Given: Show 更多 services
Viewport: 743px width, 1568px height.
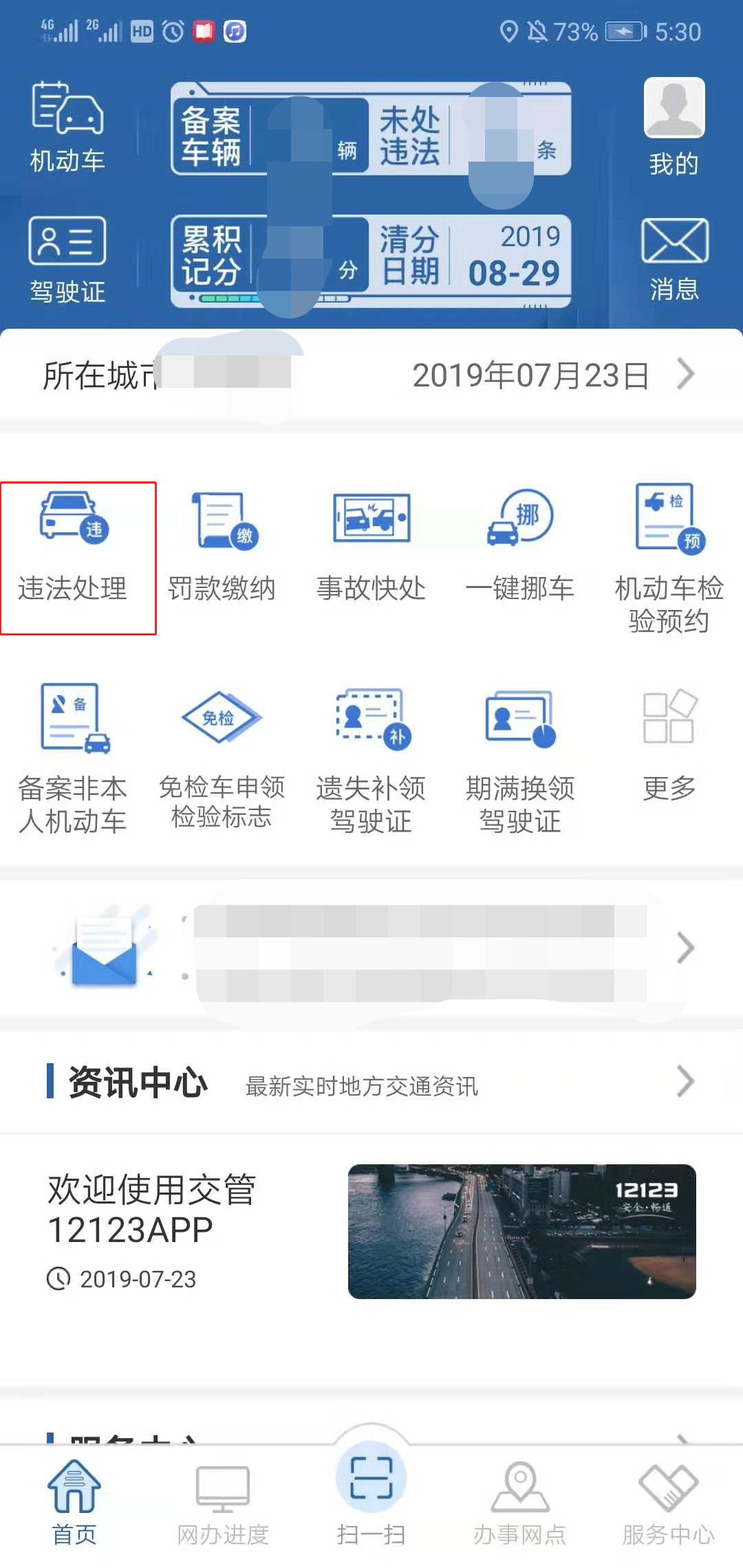Looking at the screenshot, I should point(669,746).
